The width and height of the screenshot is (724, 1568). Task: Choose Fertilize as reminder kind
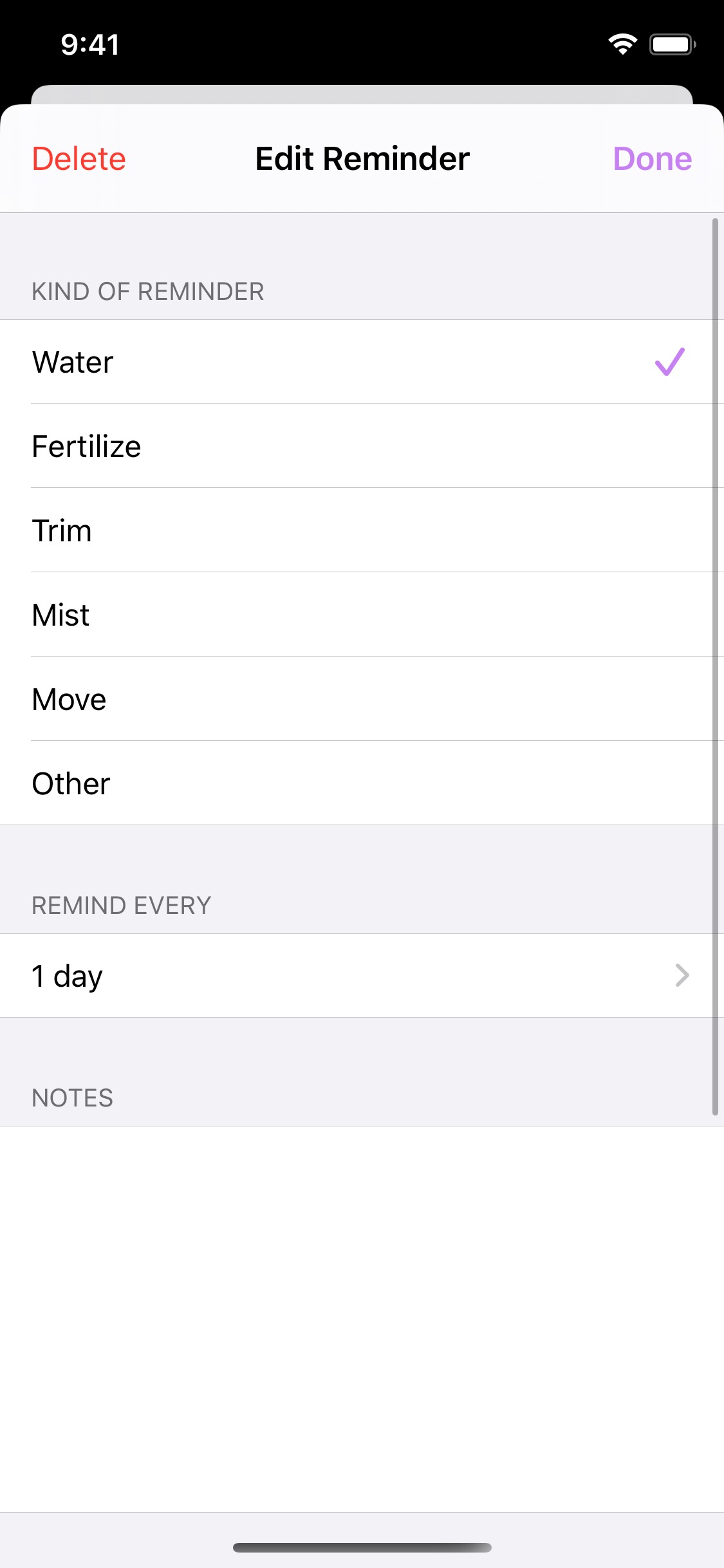[x=360, y=446]
